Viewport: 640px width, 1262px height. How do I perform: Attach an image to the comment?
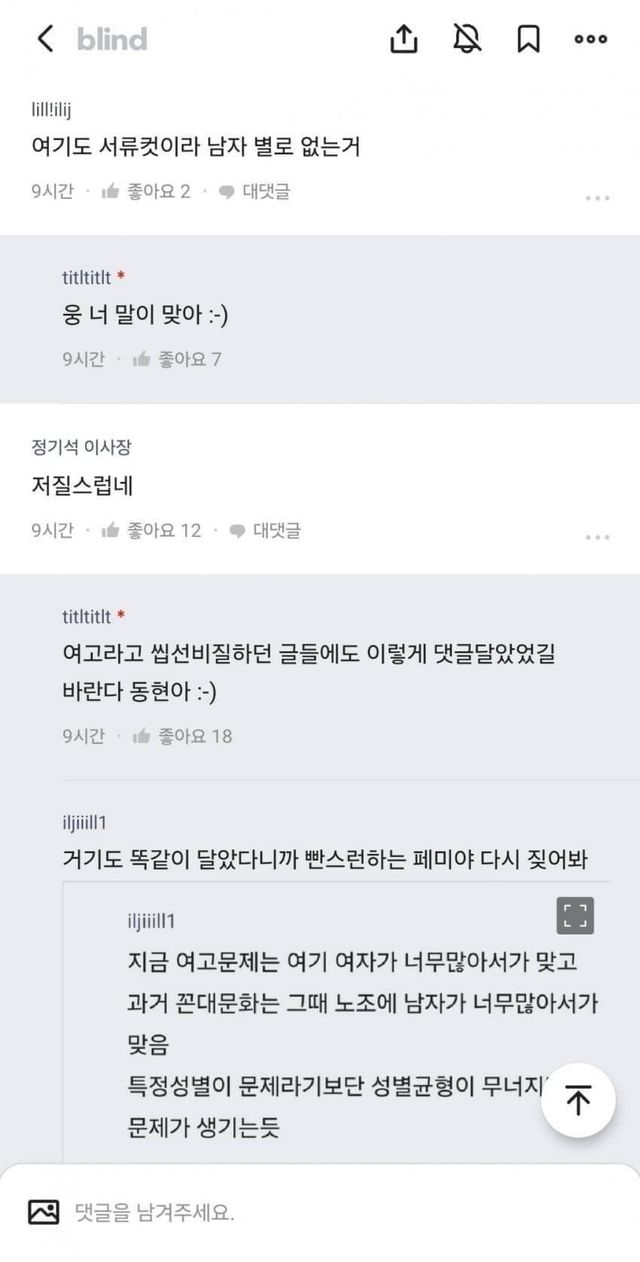(x=43, y=1213)
